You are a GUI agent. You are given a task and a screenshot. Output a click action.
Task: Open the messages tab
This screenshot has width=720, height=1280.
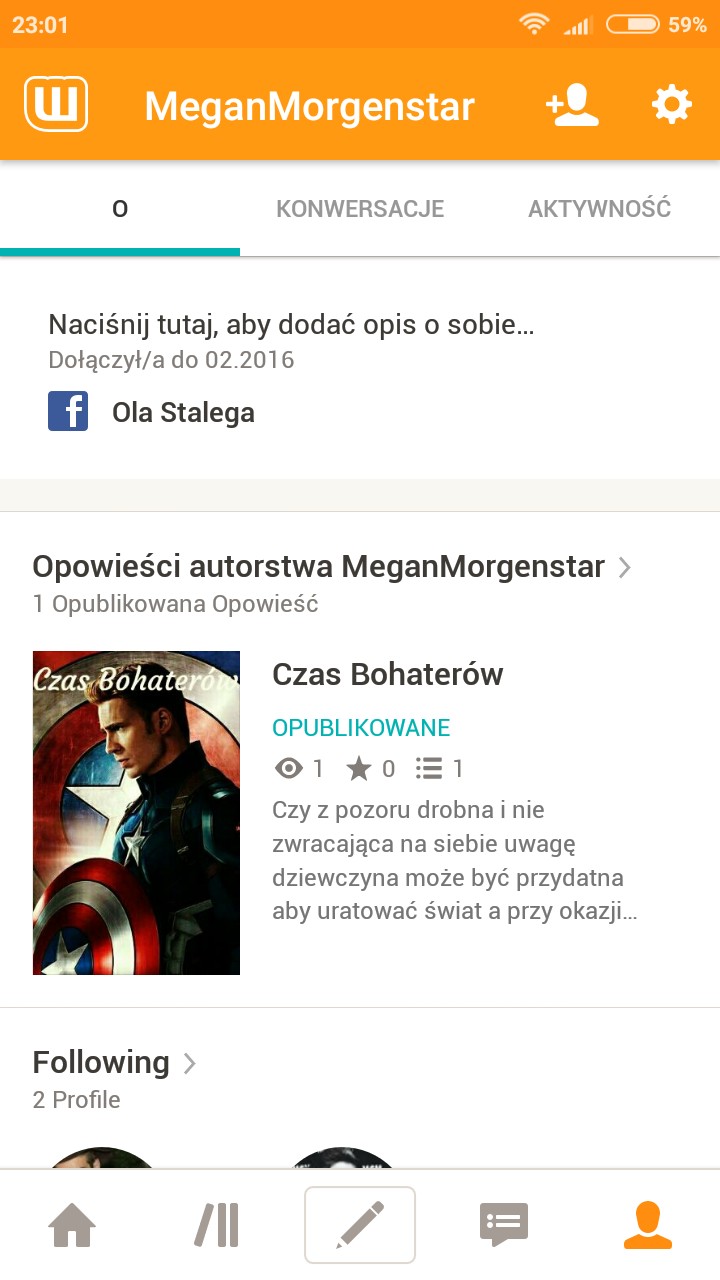coord(504,1225)
